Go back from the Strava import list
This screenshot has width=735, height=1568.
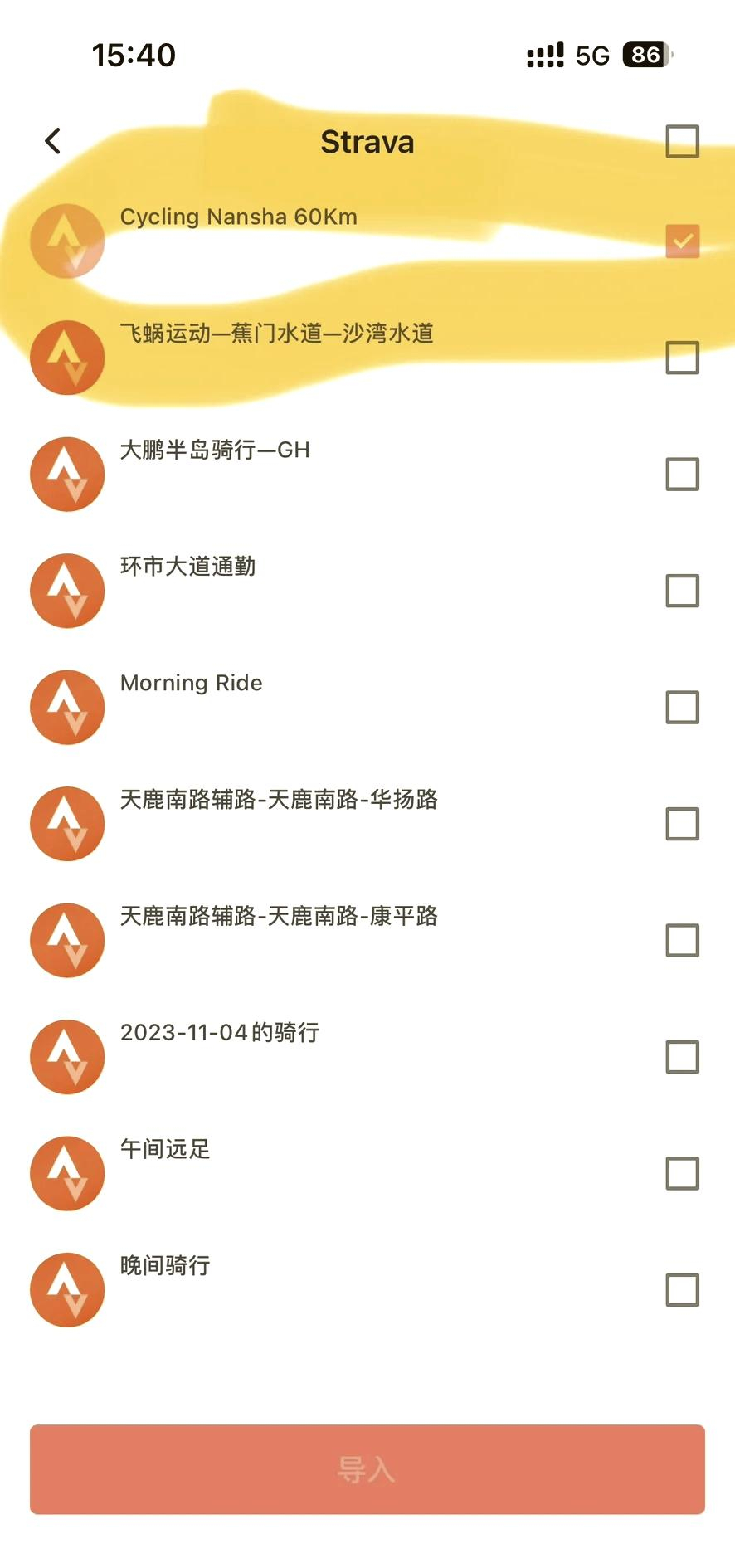(x=53, y=141)
